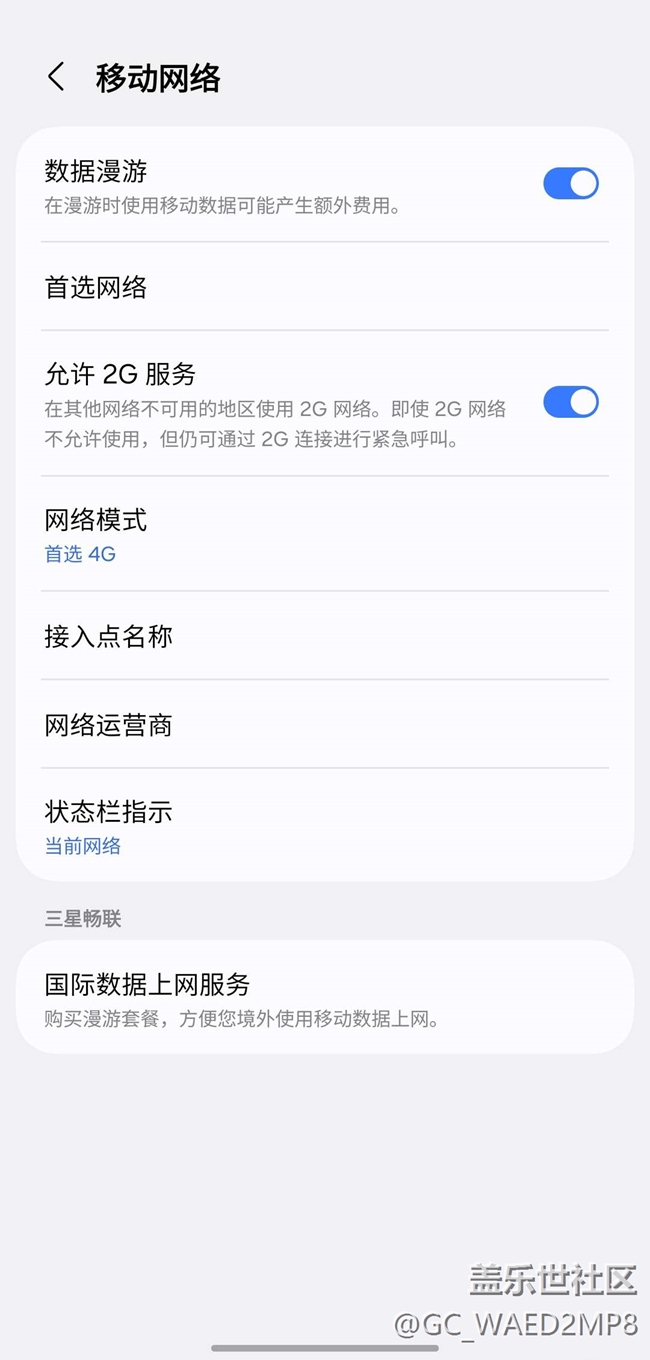Image resolution: width=650 pixels, height=1360 pixels.
Task: Open 首选网络 settings
Action: pos(324,288)
